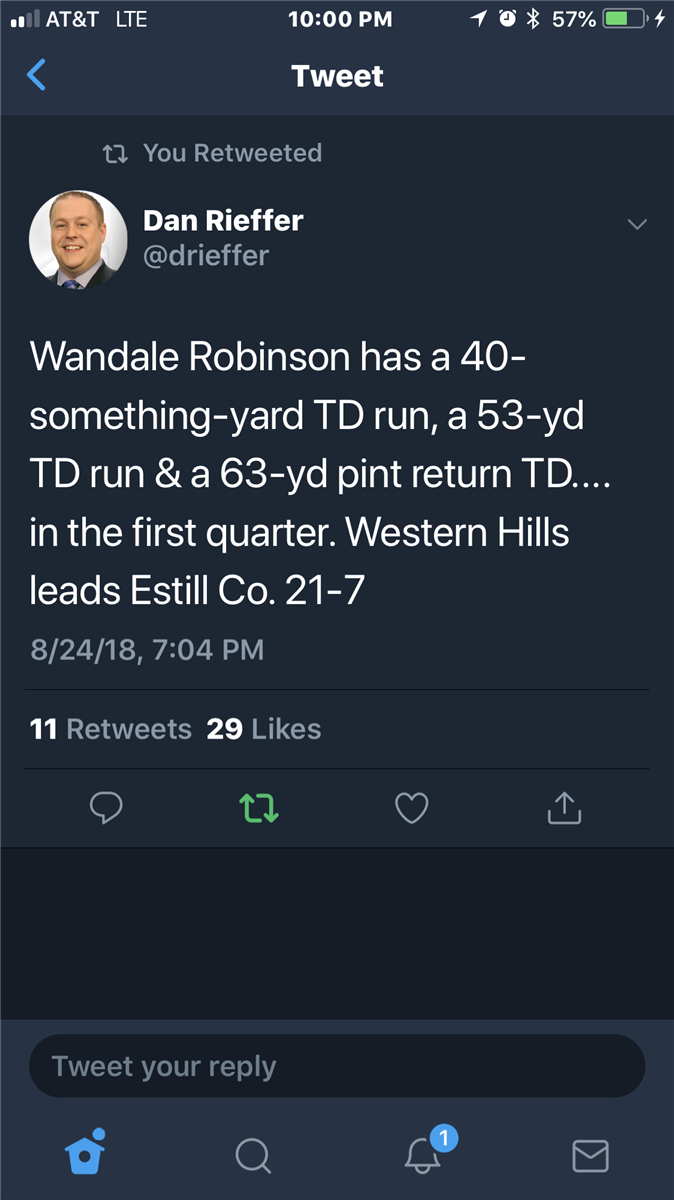Viewport: 674px width, 1200px height.
Task: Undo the retweet with green arrows
Action: tap(259, 808)
